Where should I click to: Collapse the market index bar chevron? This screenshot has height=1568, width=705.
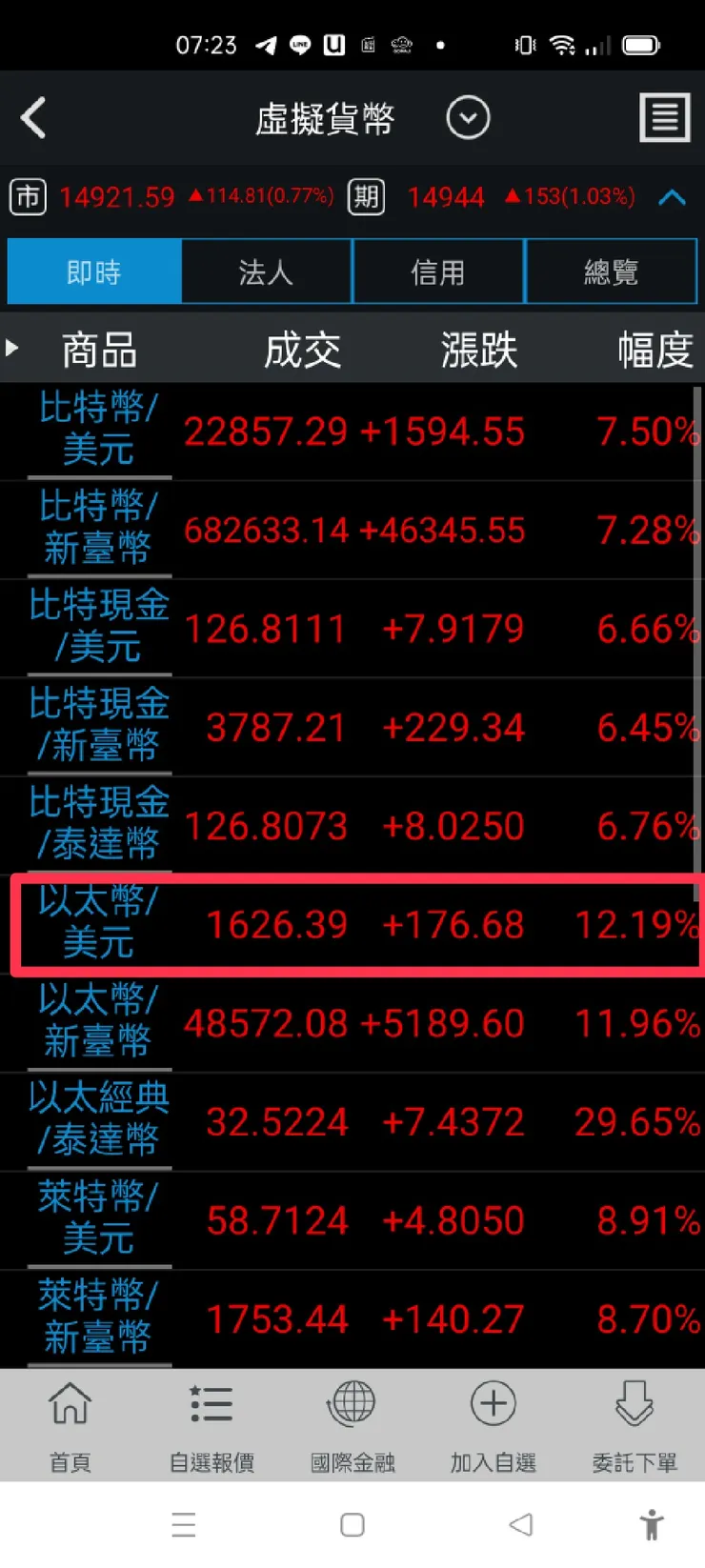click(x=672, y=197)
